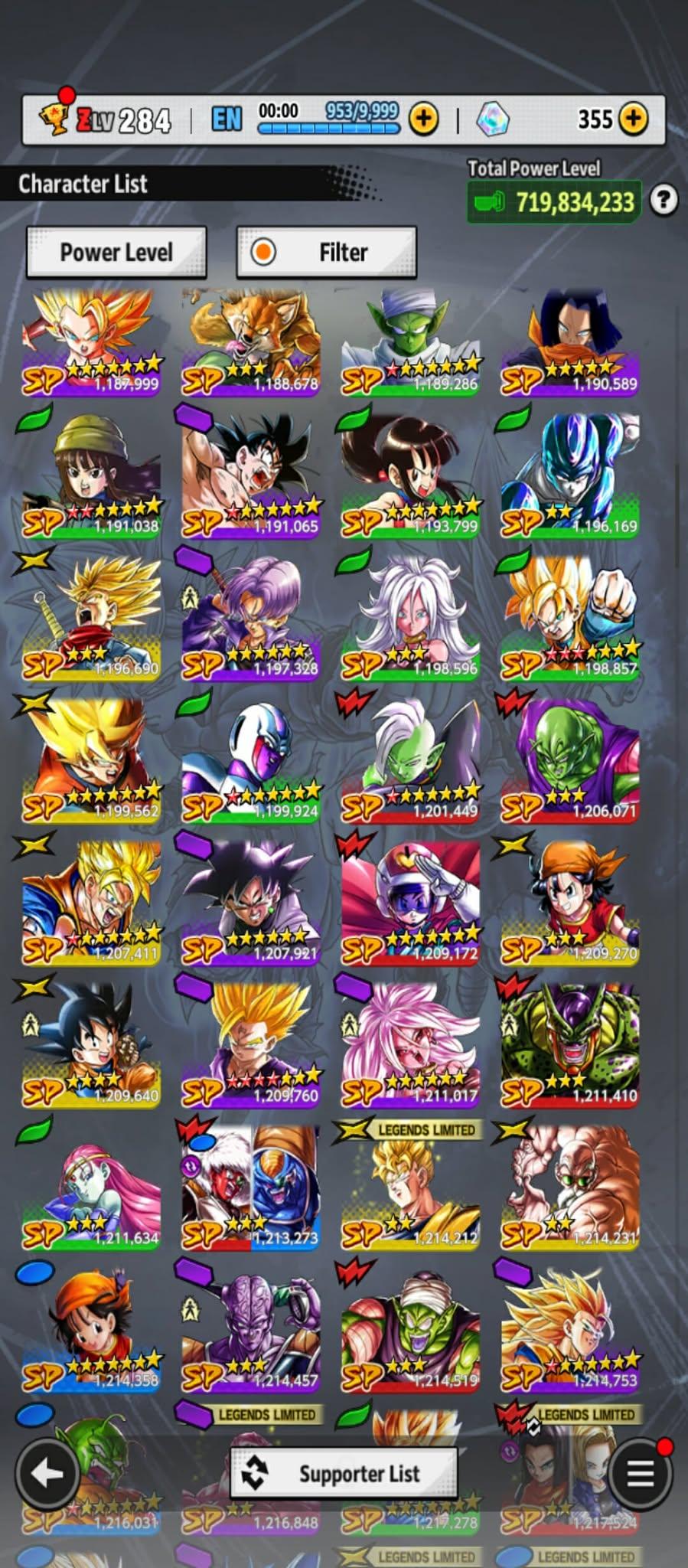The width and height of the screenshot is (688, 1568).
Task: Open Total Power Level help icon
Action: coord(664,201)
